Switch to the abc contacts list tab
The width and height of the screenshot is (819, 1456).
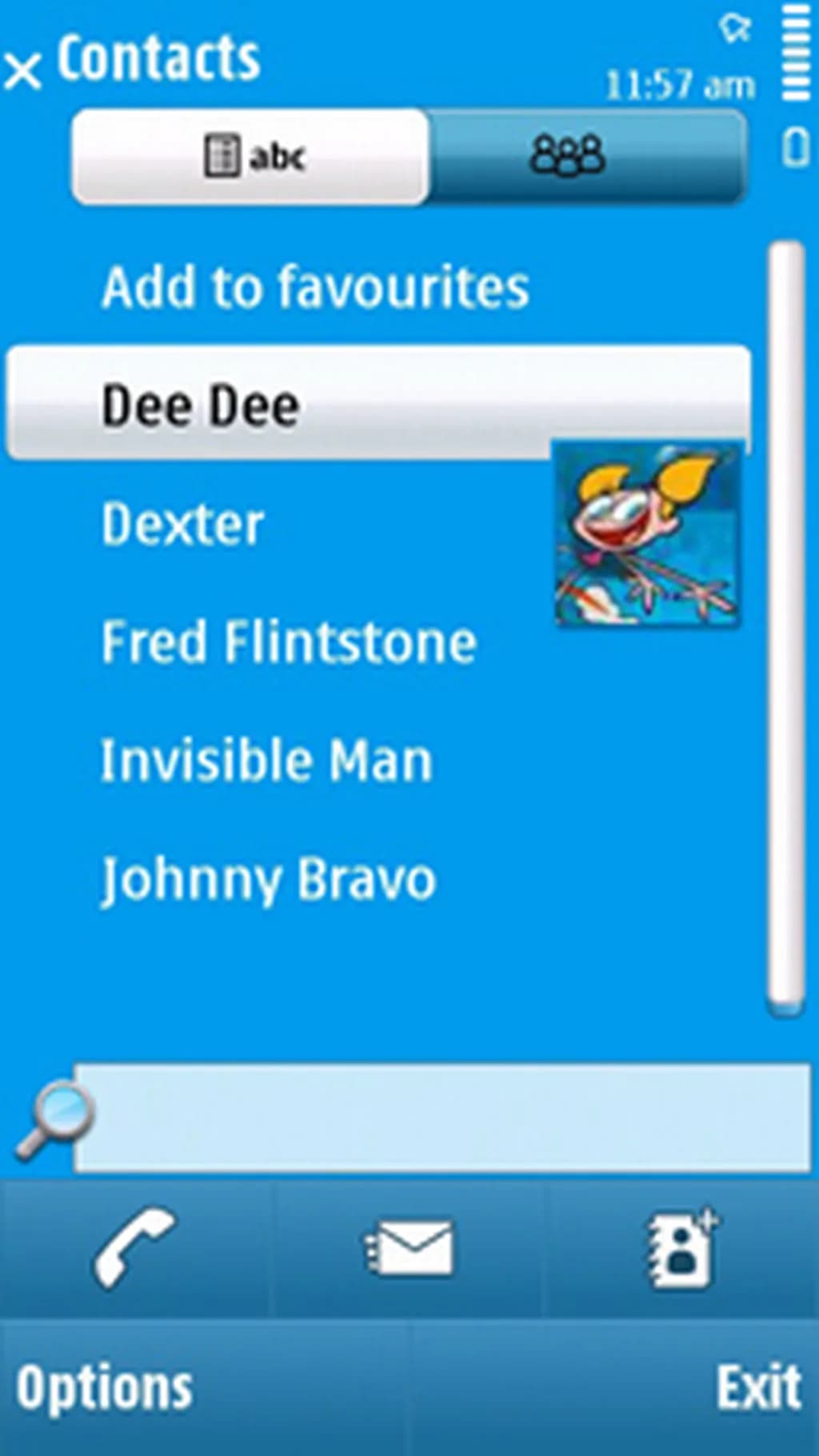pos(251,155)
